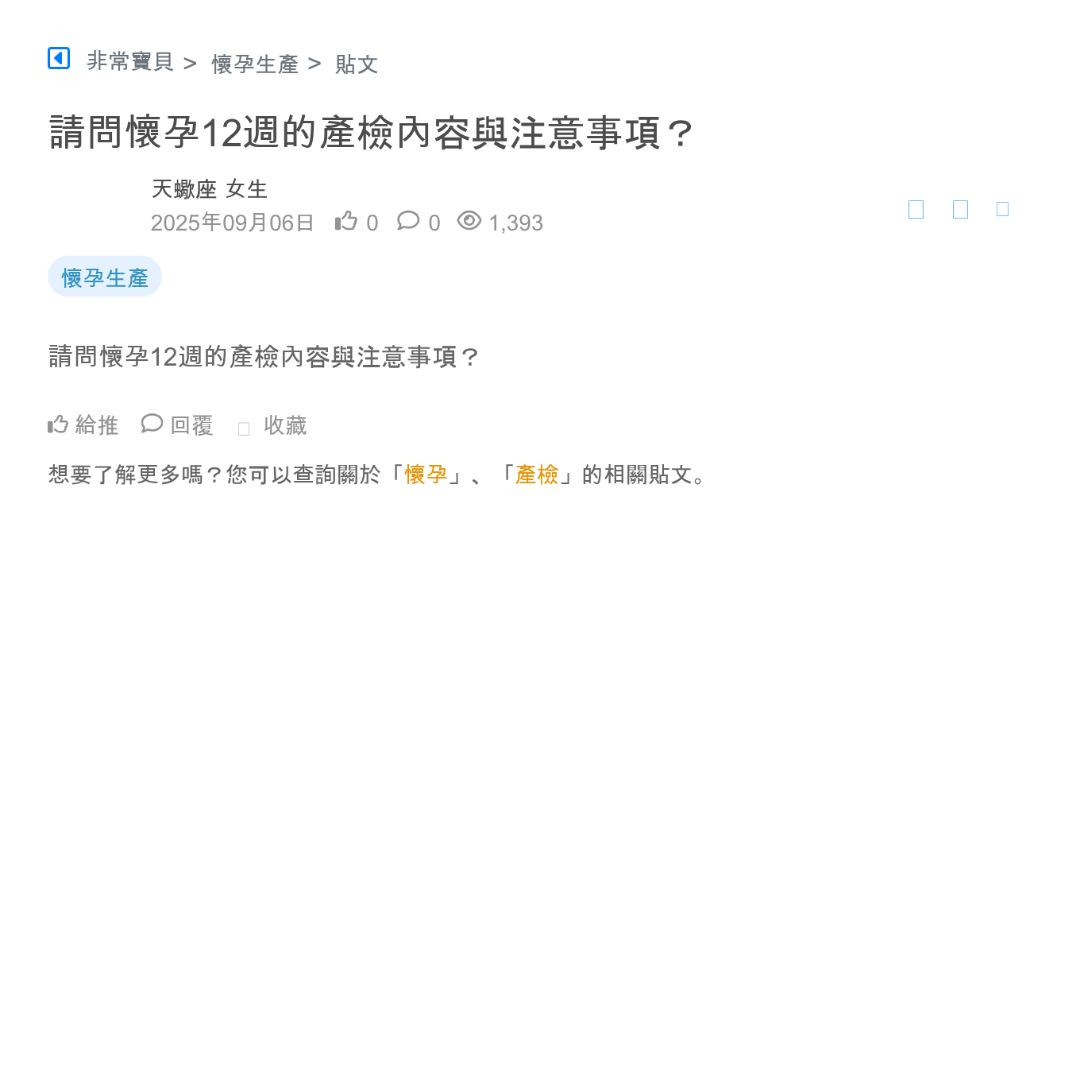Open the 非常寶貝 breadcrumb link

130,62
